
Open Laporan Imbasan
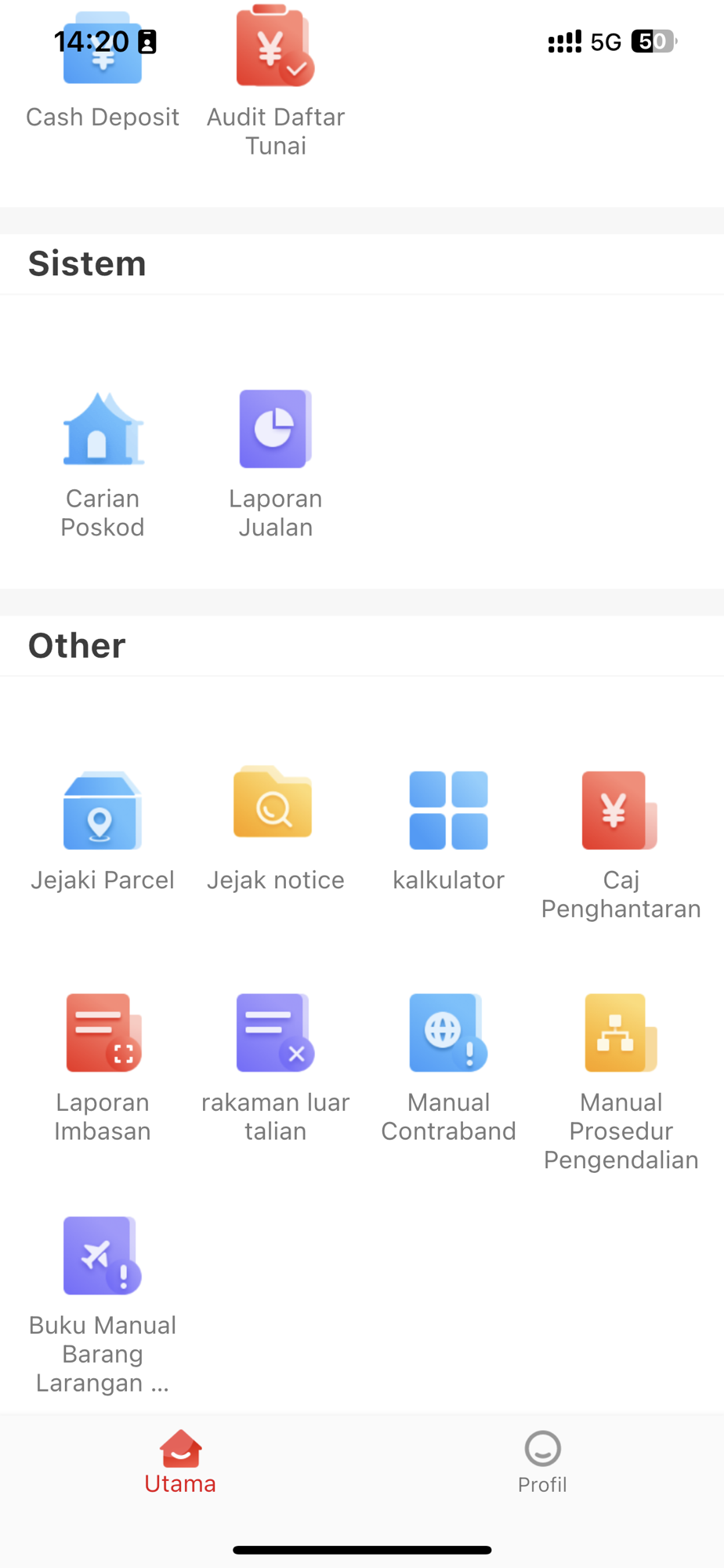click(x=103, y=1068)
